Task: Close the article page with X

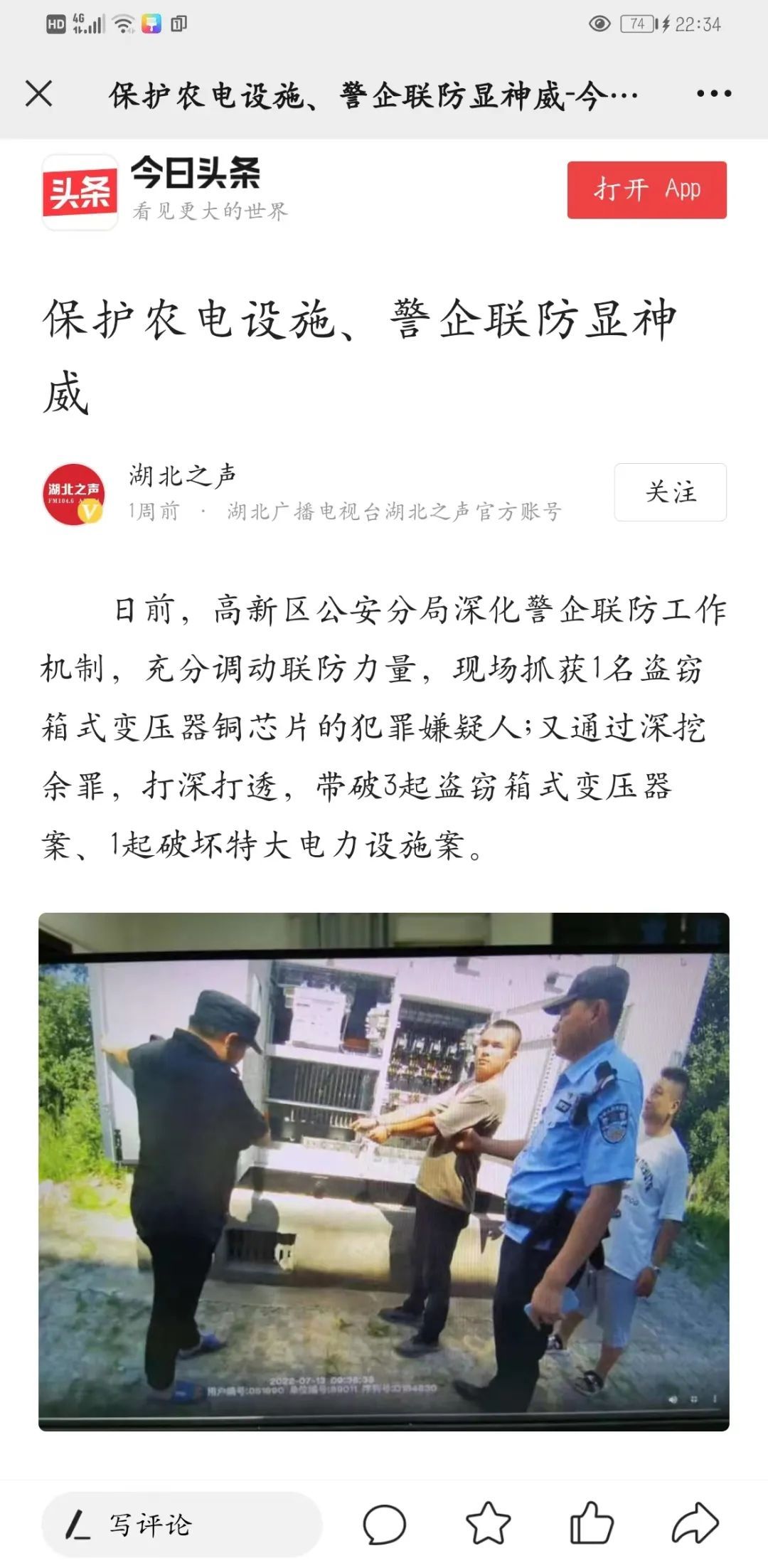Action: [38, 93]
